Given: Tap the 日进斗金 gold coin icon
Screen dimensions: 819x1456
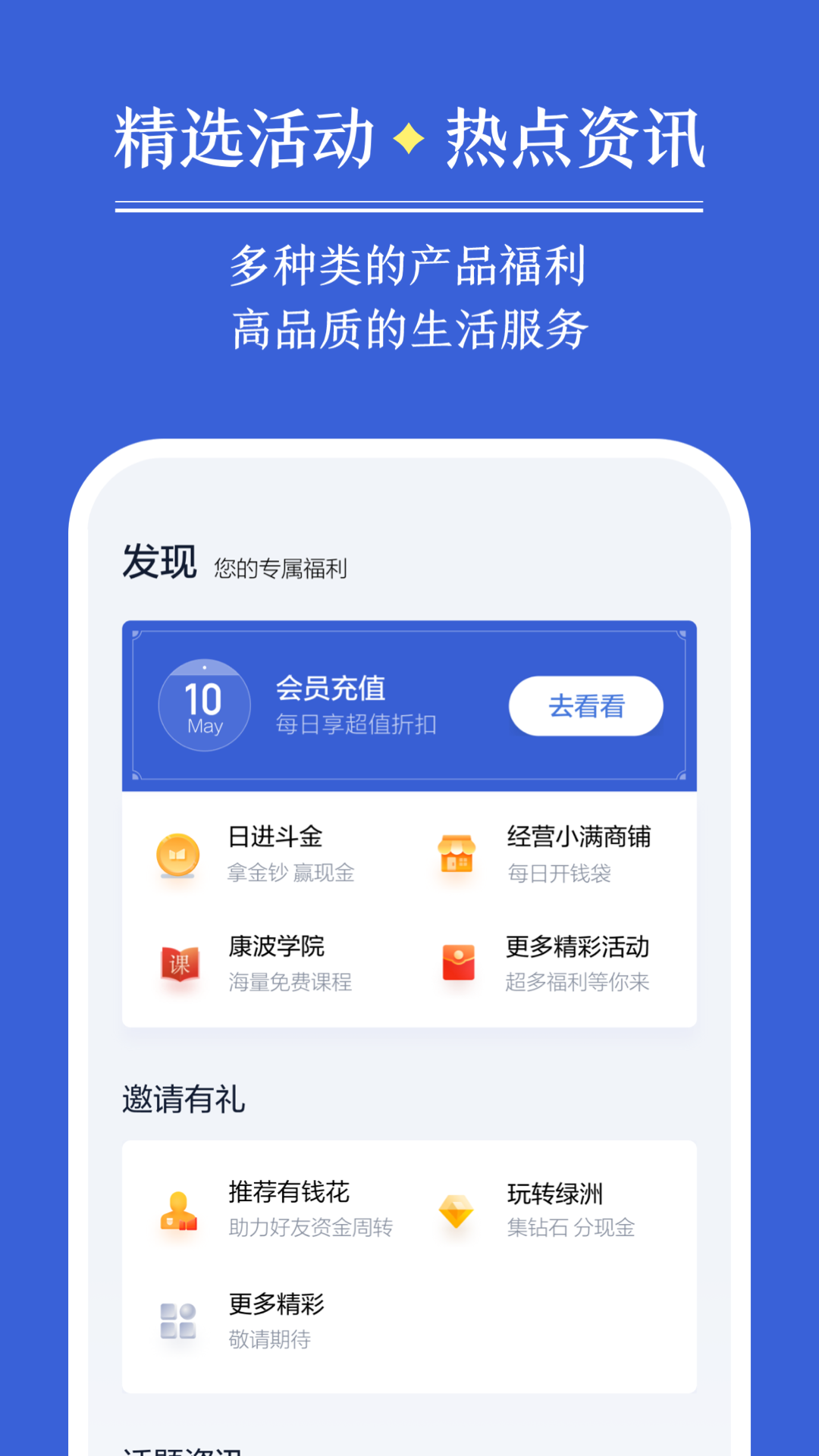Looking at the screenshot, I should 177,855.
